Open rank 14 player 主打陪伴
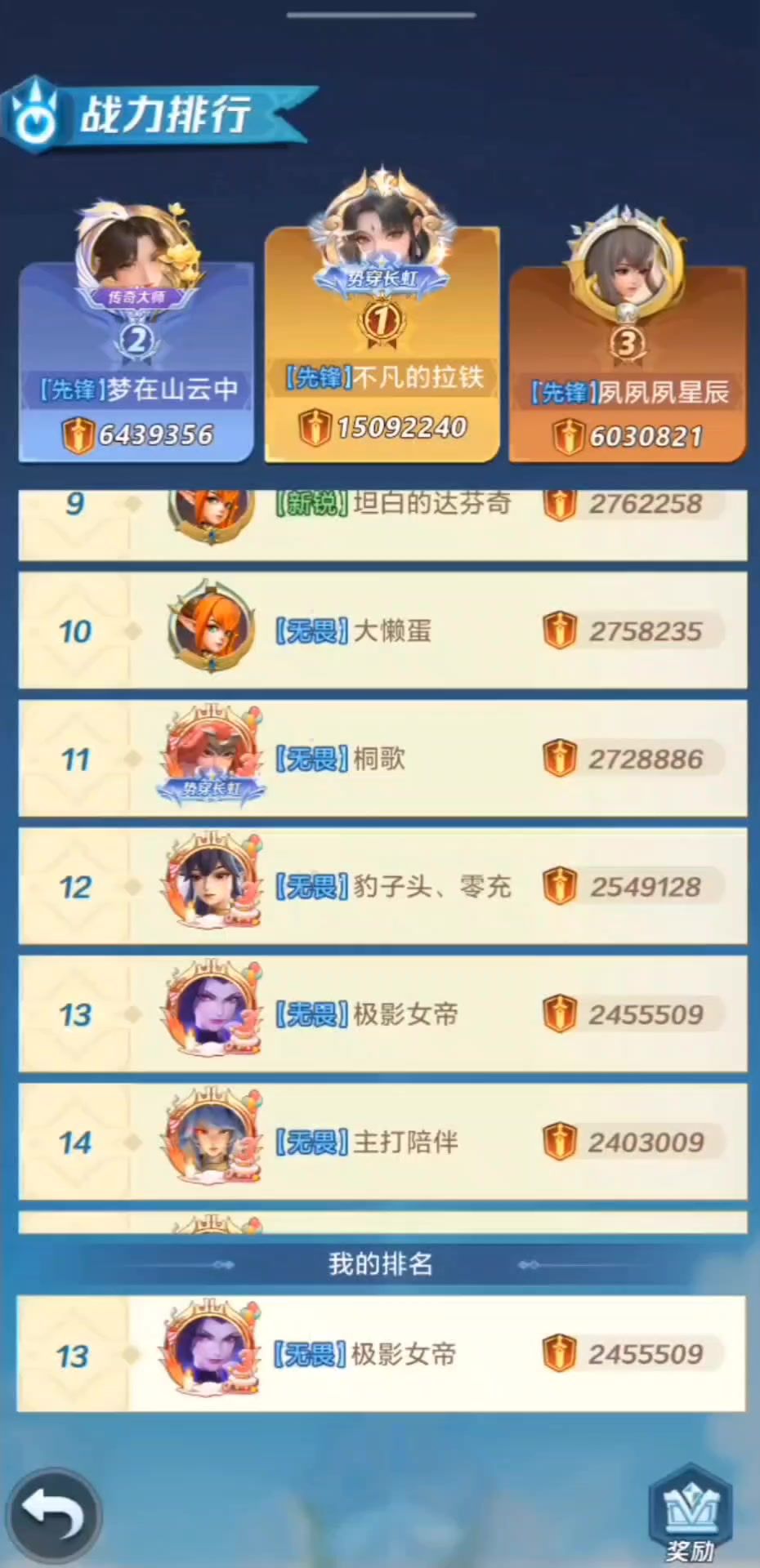Screen dimensions: 760x1568 coord(382,1142)
